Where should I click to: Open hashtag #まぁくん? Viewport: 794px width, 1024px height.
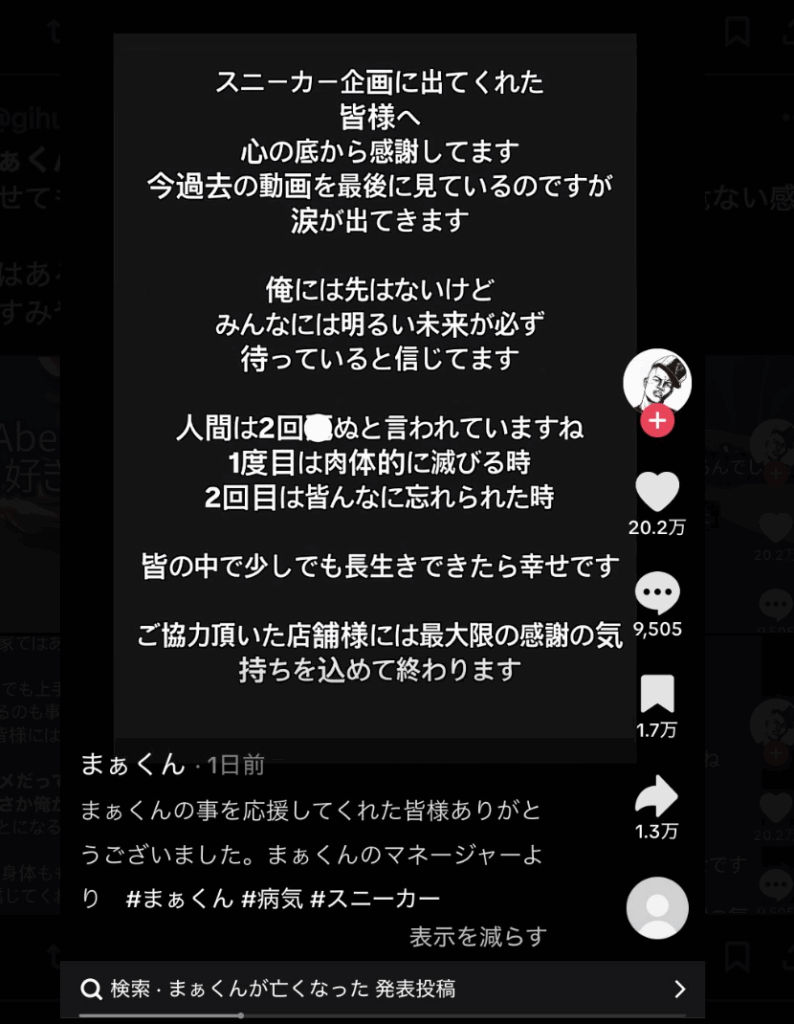point(179,899)
